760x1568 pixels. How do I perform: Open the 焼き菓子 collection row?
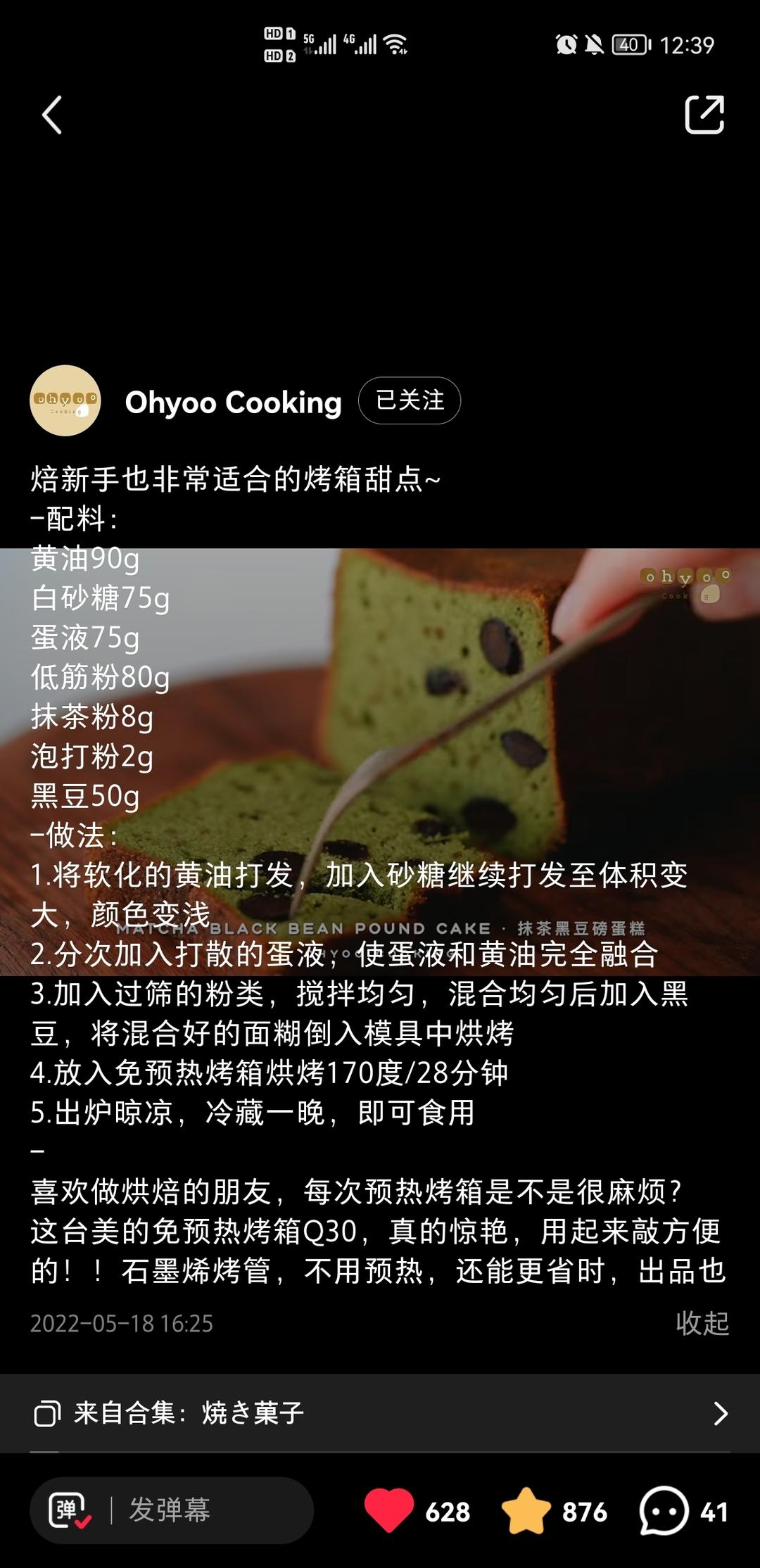pos(380,1412)
